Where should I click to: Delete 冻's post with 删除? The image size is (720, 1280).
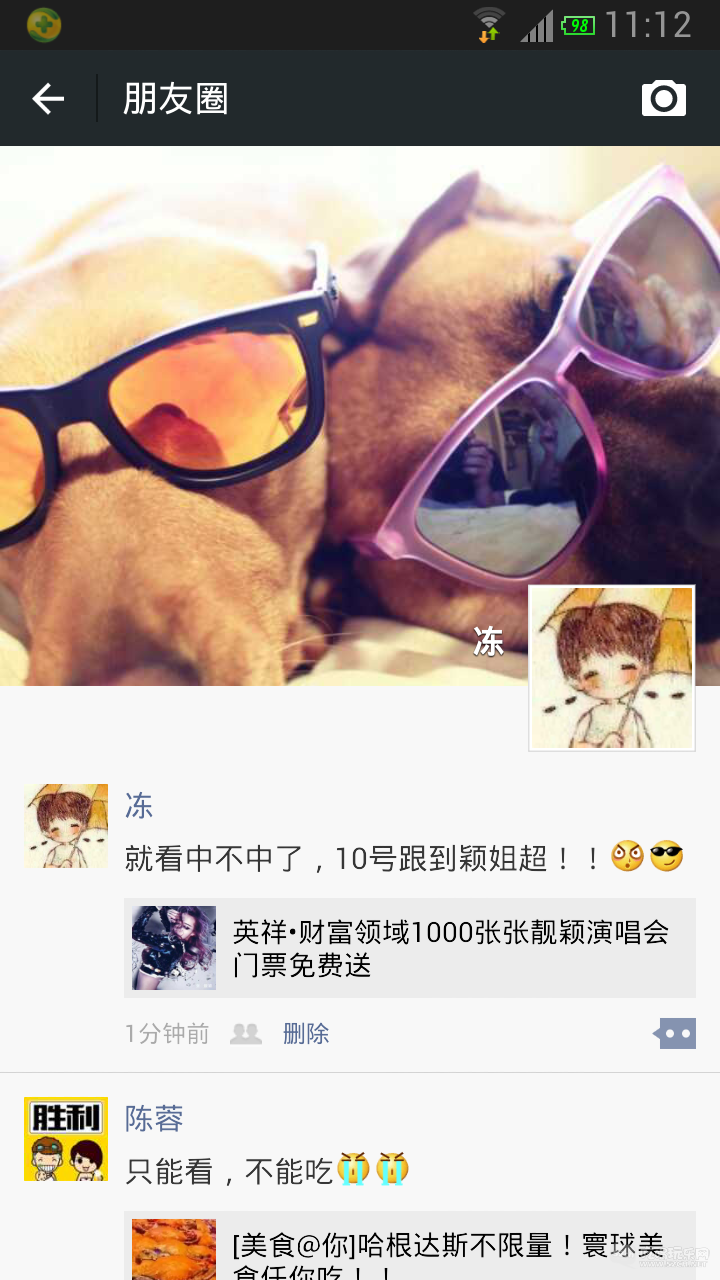pyautogui.click(x=306, y=1034)
